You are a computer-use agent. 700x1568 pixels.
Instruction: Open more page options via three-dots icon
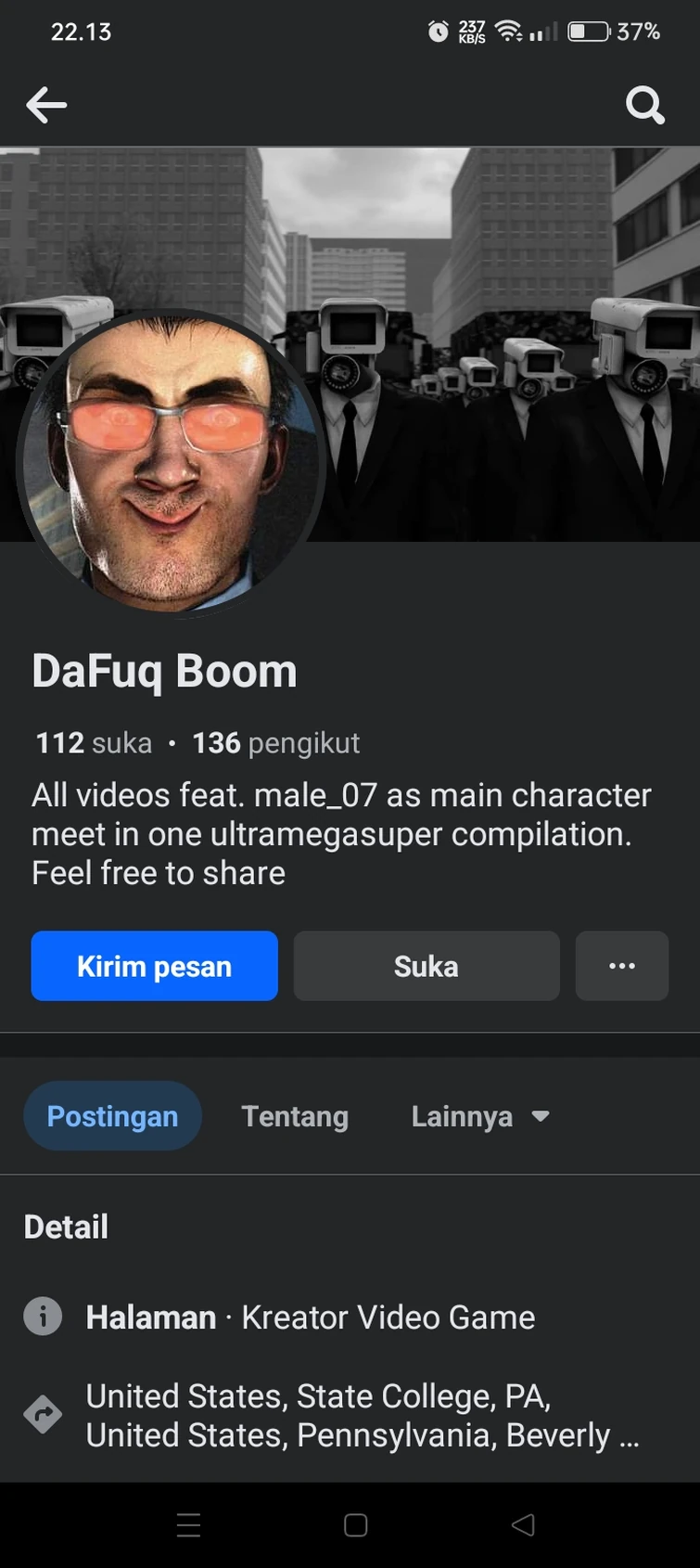622,966
